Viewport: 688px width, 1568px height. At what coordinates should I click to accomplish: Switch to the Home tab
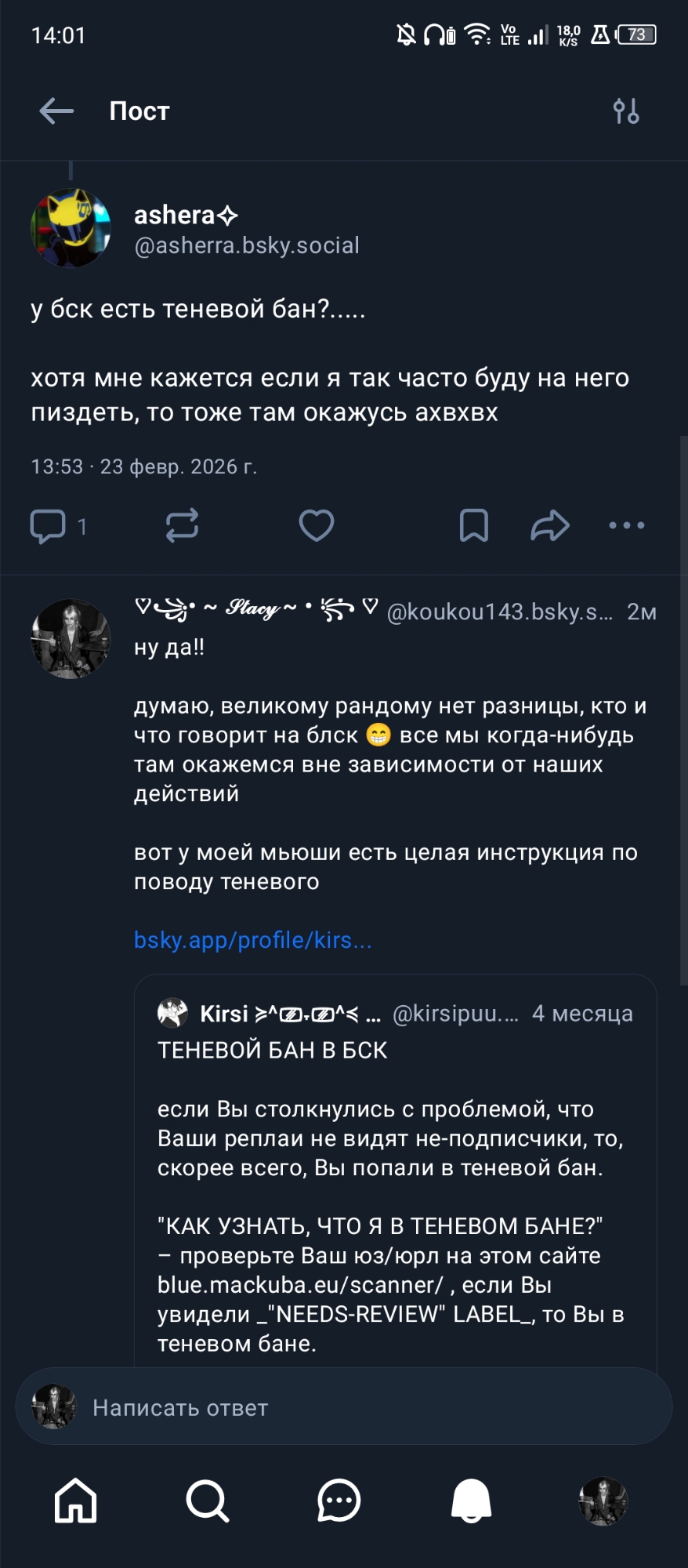point(75,1501)
